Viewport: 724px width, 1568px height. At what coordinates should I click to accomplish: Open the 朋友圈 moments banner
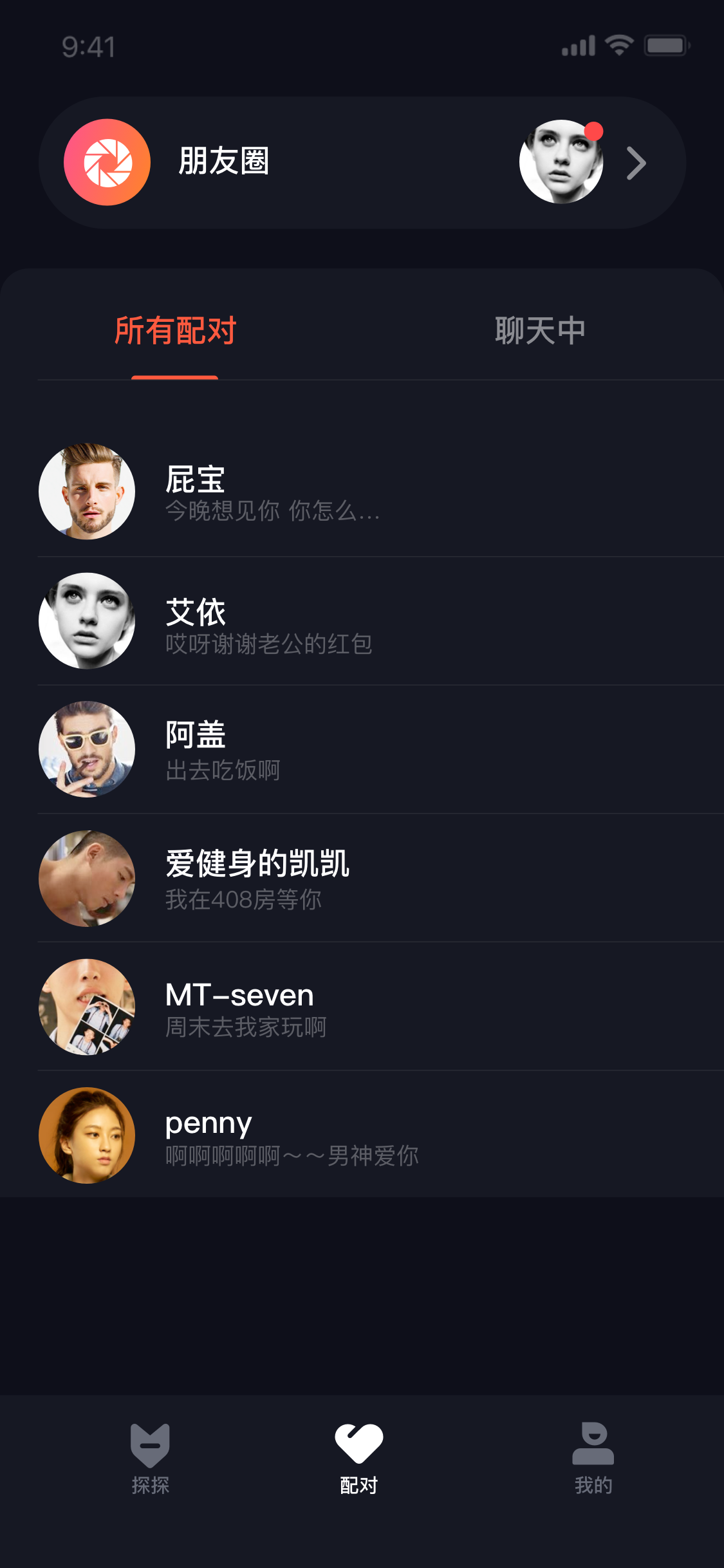(x=362, y=162)
